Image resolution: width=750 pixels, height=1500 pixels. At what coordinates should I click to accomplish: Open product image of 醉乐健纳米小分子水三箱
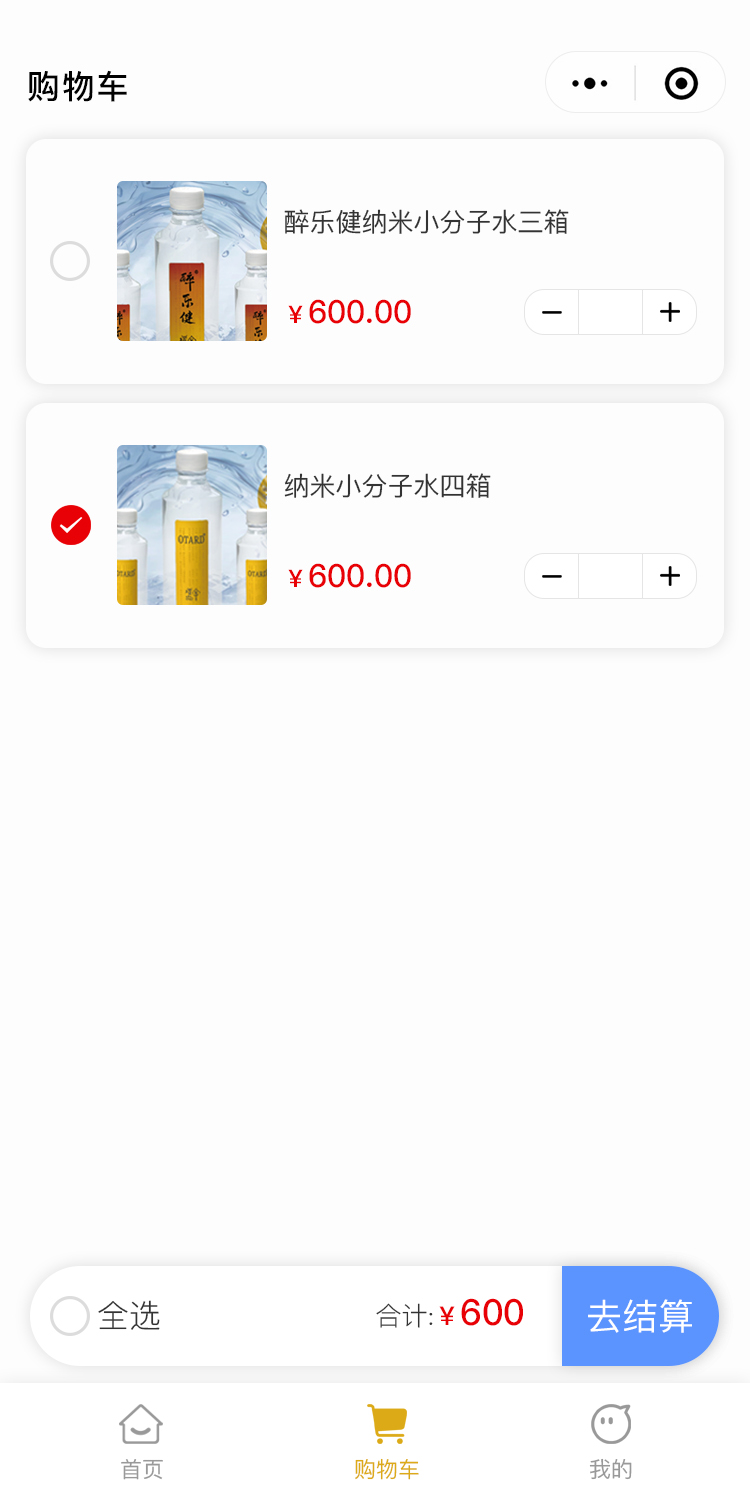point(192,261)
